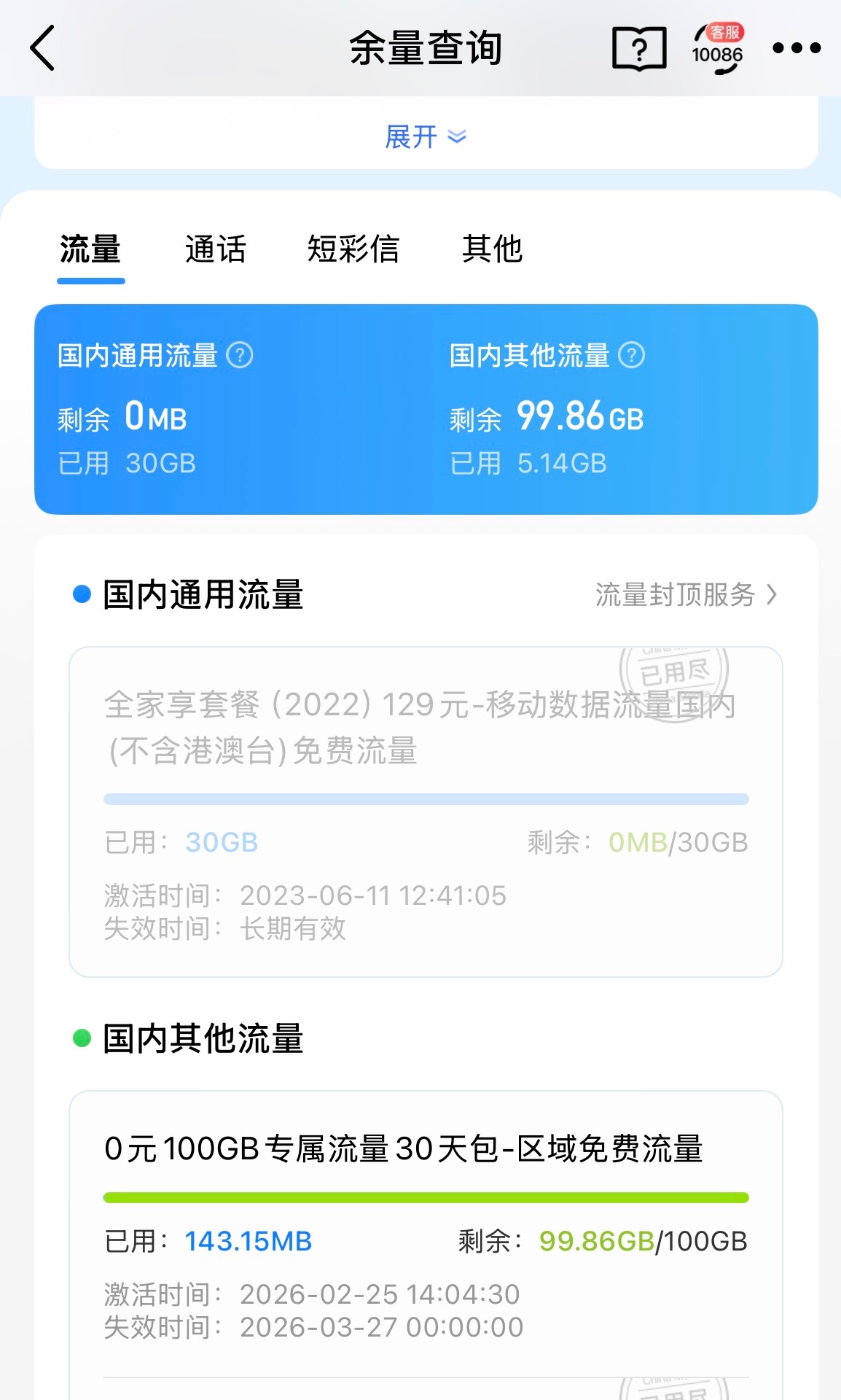Tap the back arrow to return
Viewport: 841px width, 1400px height.
click(42, 48)
